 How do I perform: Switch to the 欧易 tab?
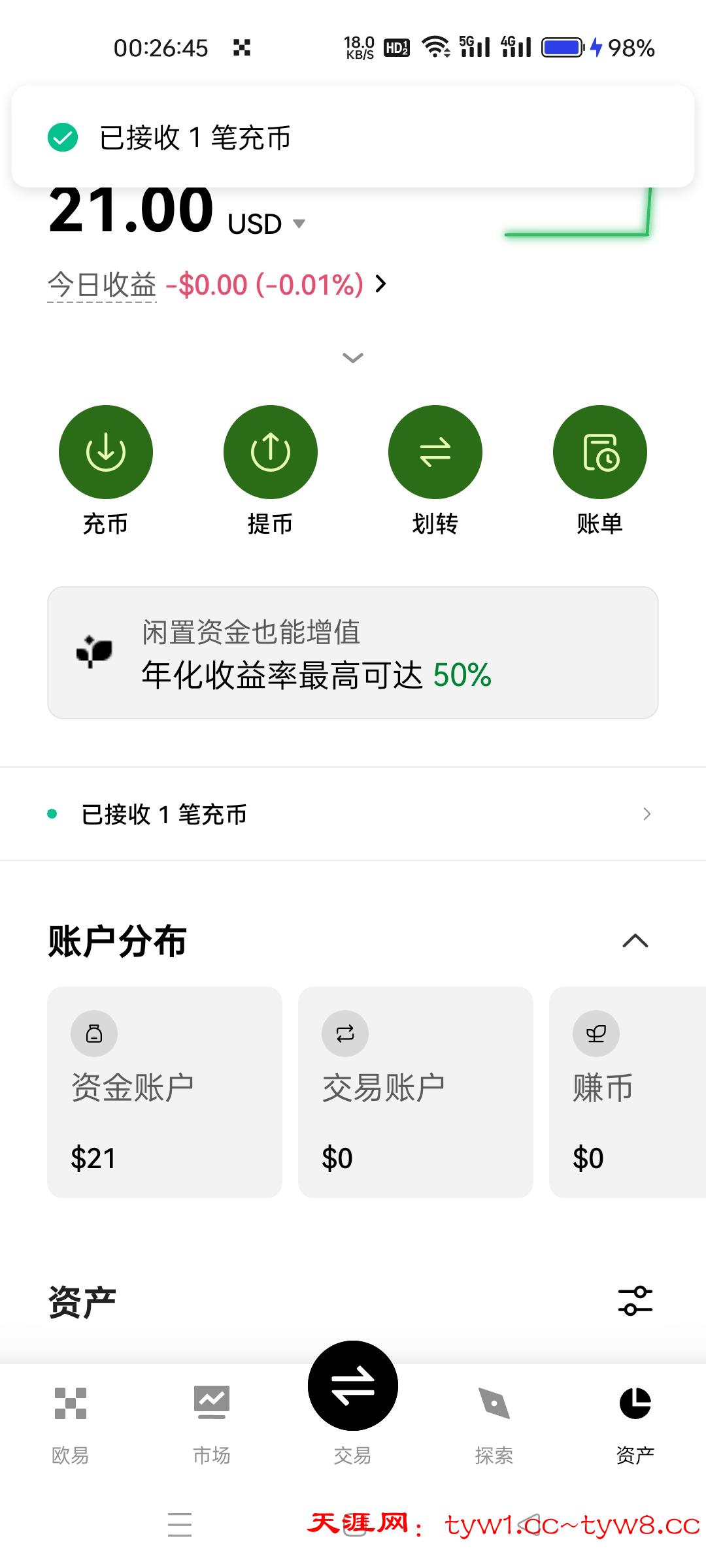click(71, 1418)
